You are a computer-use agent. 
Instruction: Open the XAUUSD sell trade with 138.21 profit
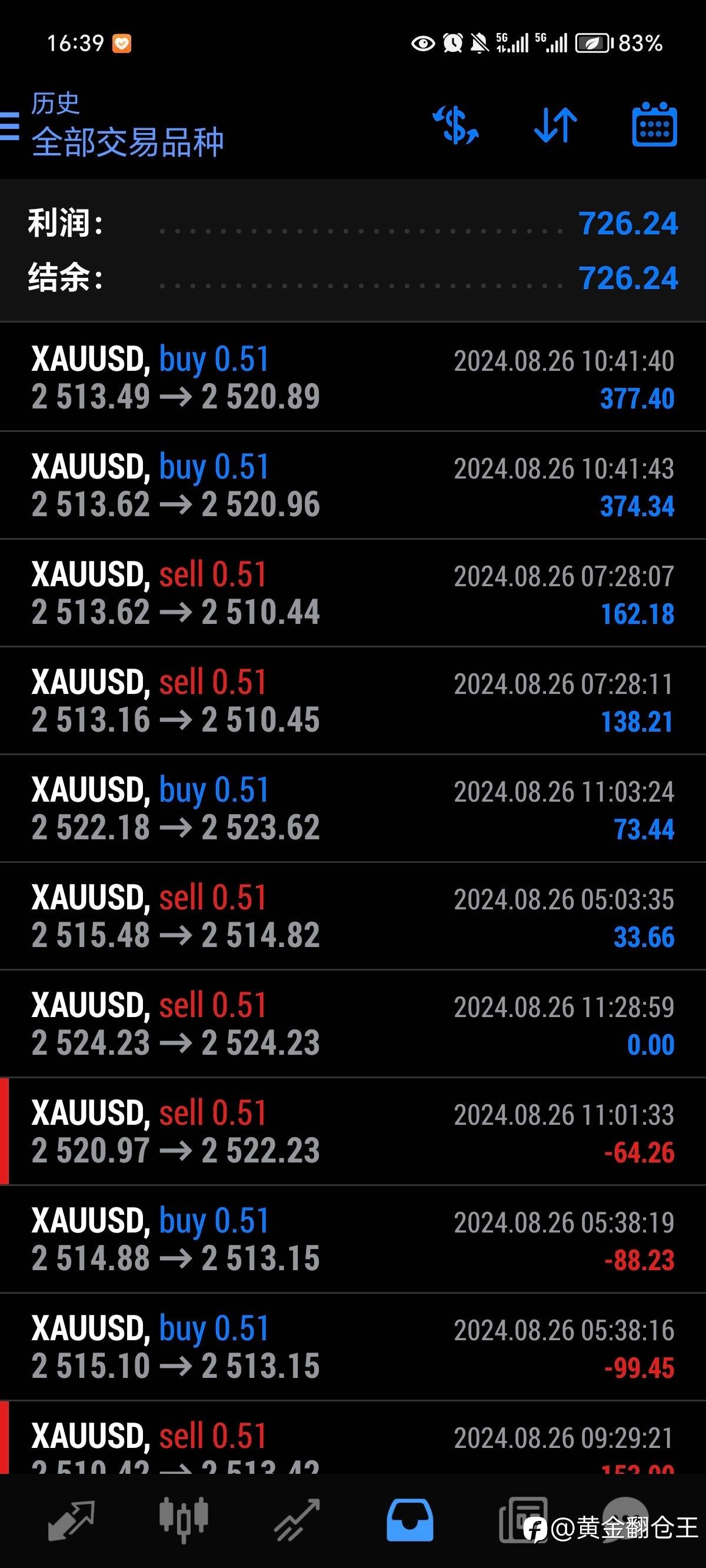coord(353,700)
